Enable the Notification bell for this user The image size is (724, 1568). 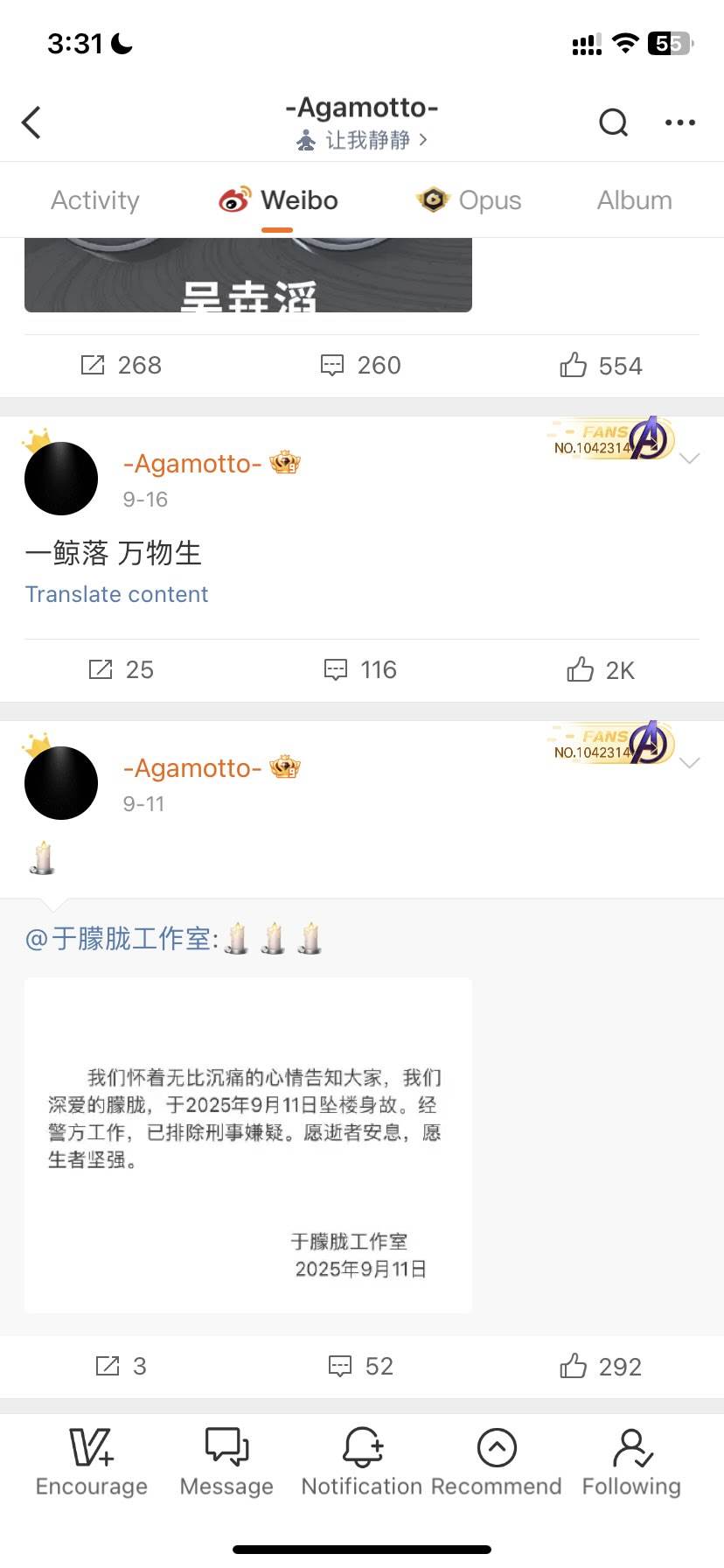[362, 1462]
